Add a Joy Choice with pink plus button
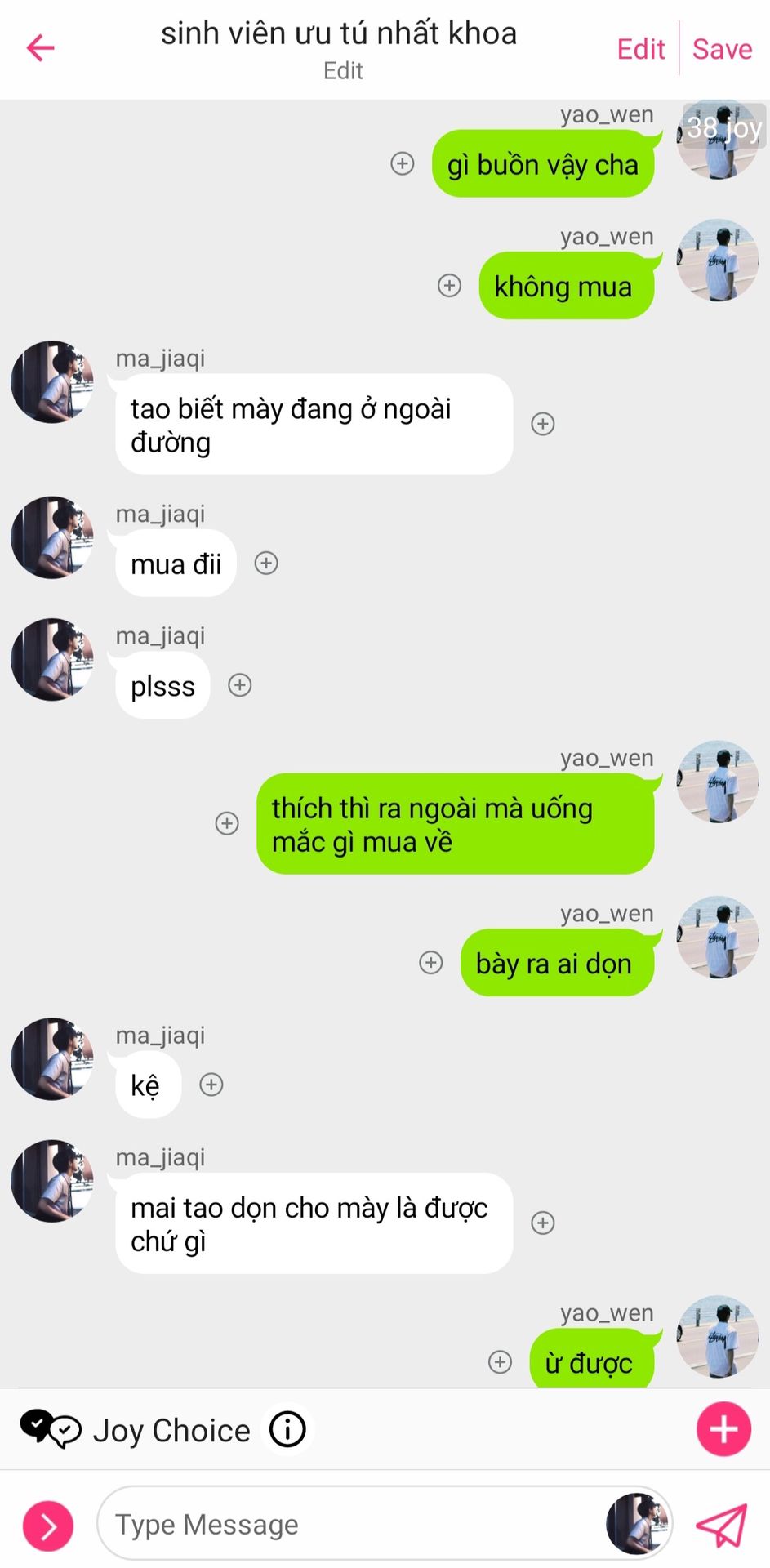770x1568 pixels. 723,1429
